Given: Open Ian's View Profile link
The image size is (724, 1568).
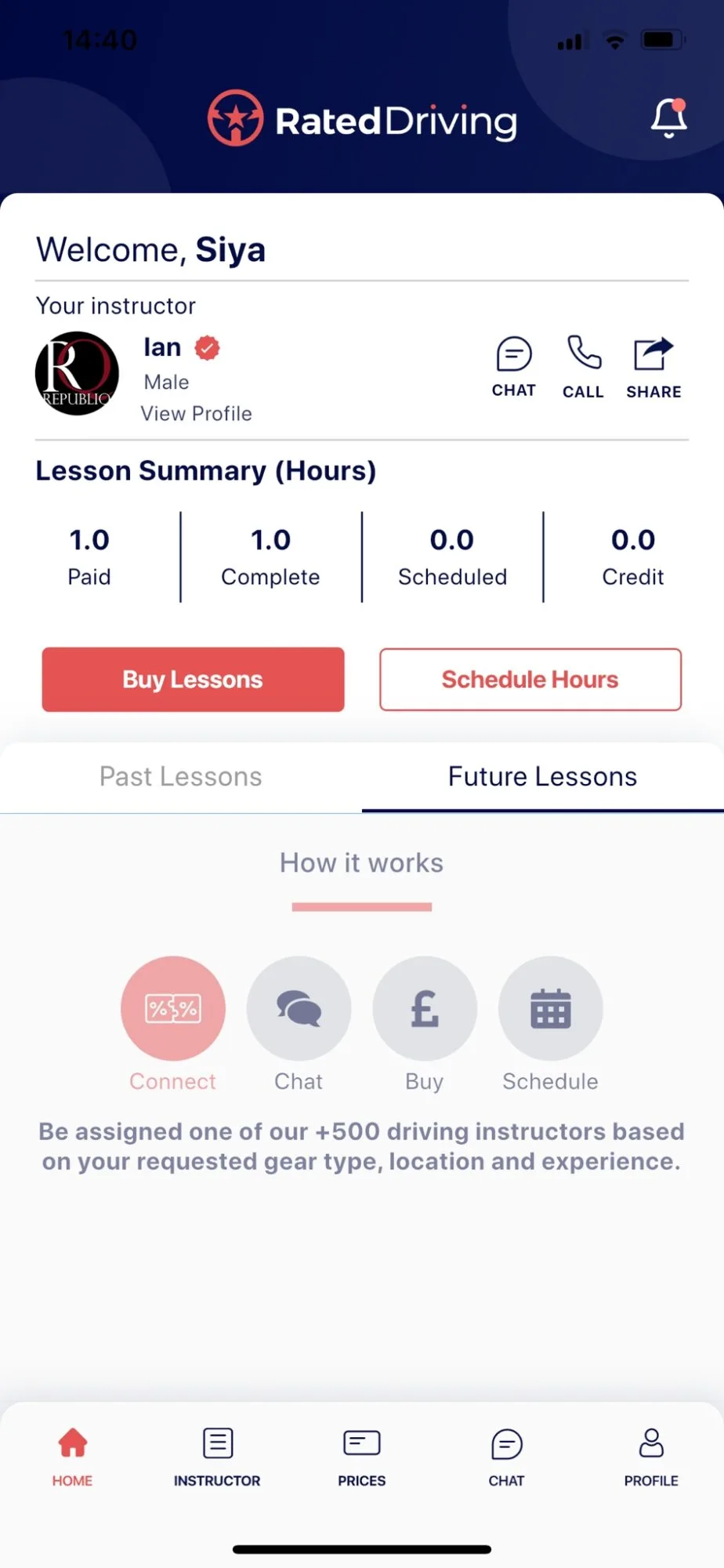Looking at the screenshot, I should point(197,413).
